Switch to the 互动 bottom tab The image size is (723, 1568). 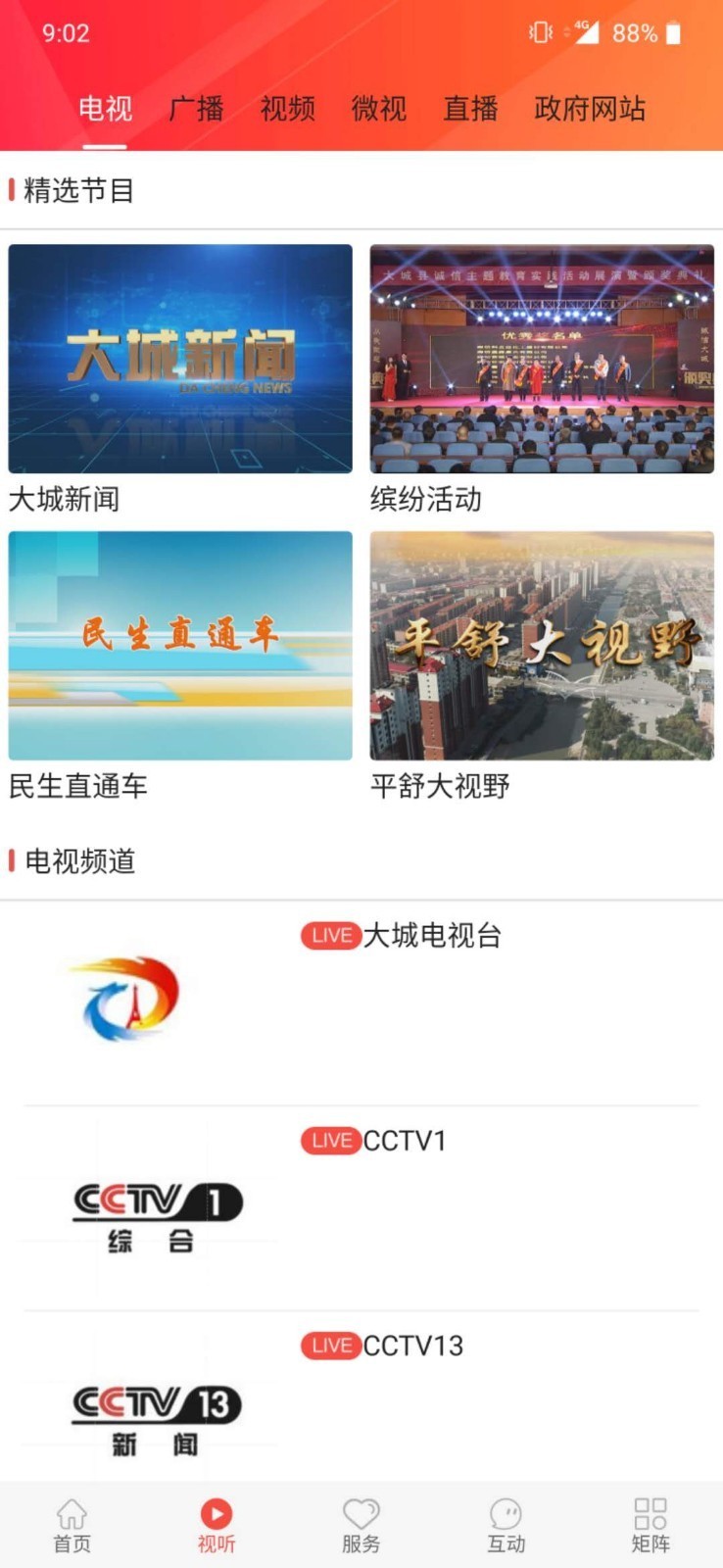(506, 1526)
